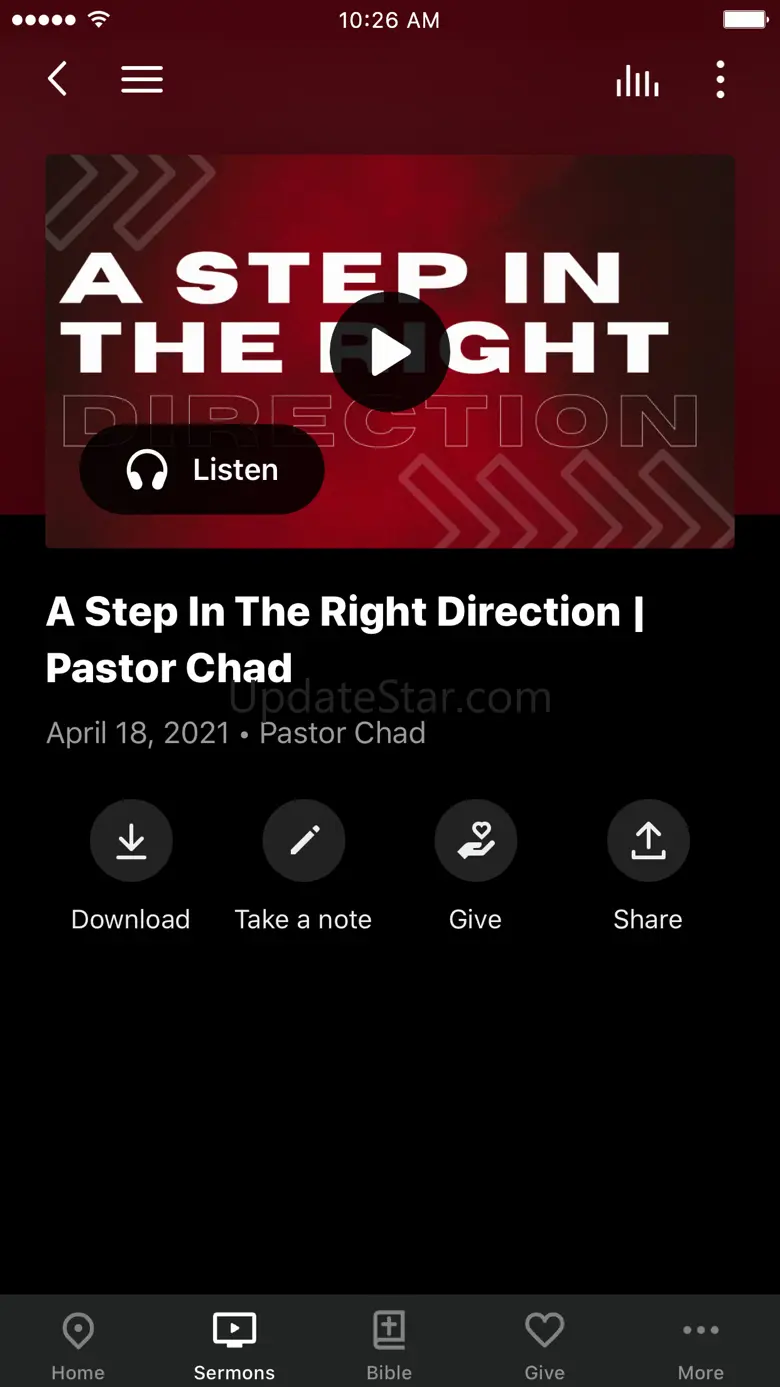The image size is (780, 1387).
Task: Open the More tab
Action: coord(700,1345)
